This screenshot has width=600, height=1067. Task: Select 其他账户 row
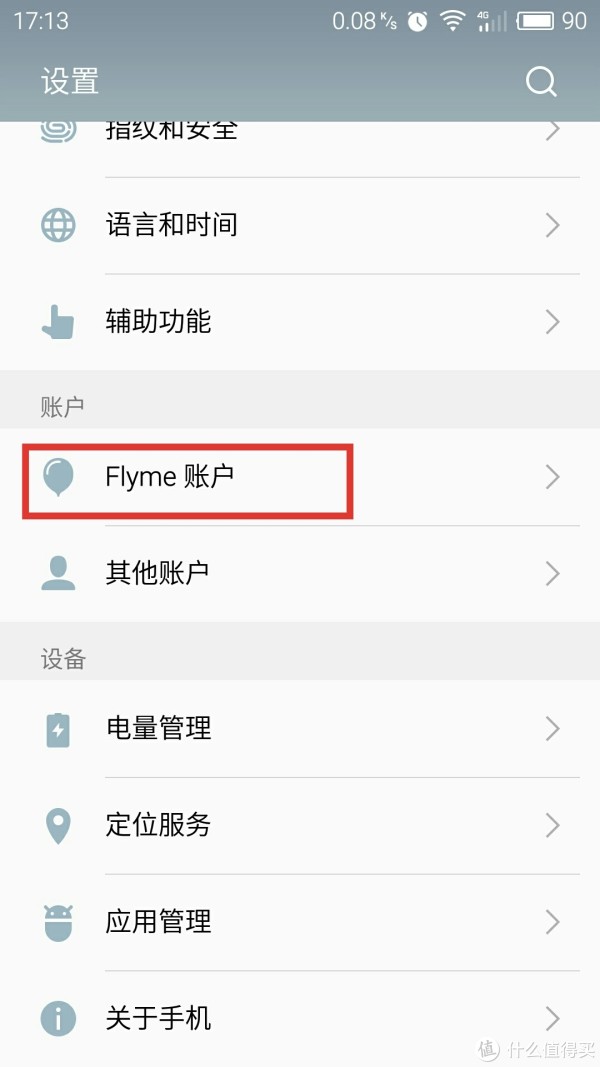[x=300, y=573]
